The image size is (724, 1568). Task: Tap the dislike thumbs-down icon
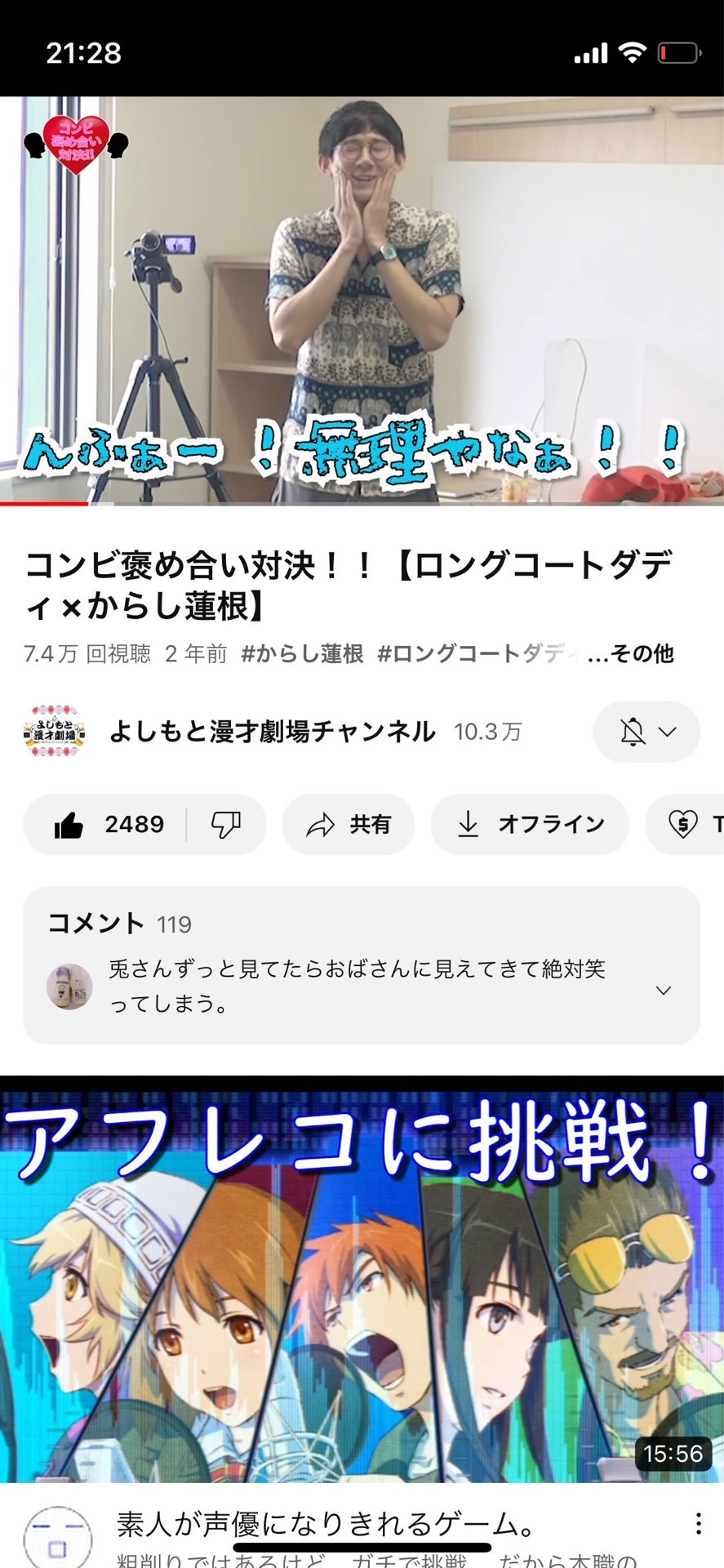pos(227,824)
